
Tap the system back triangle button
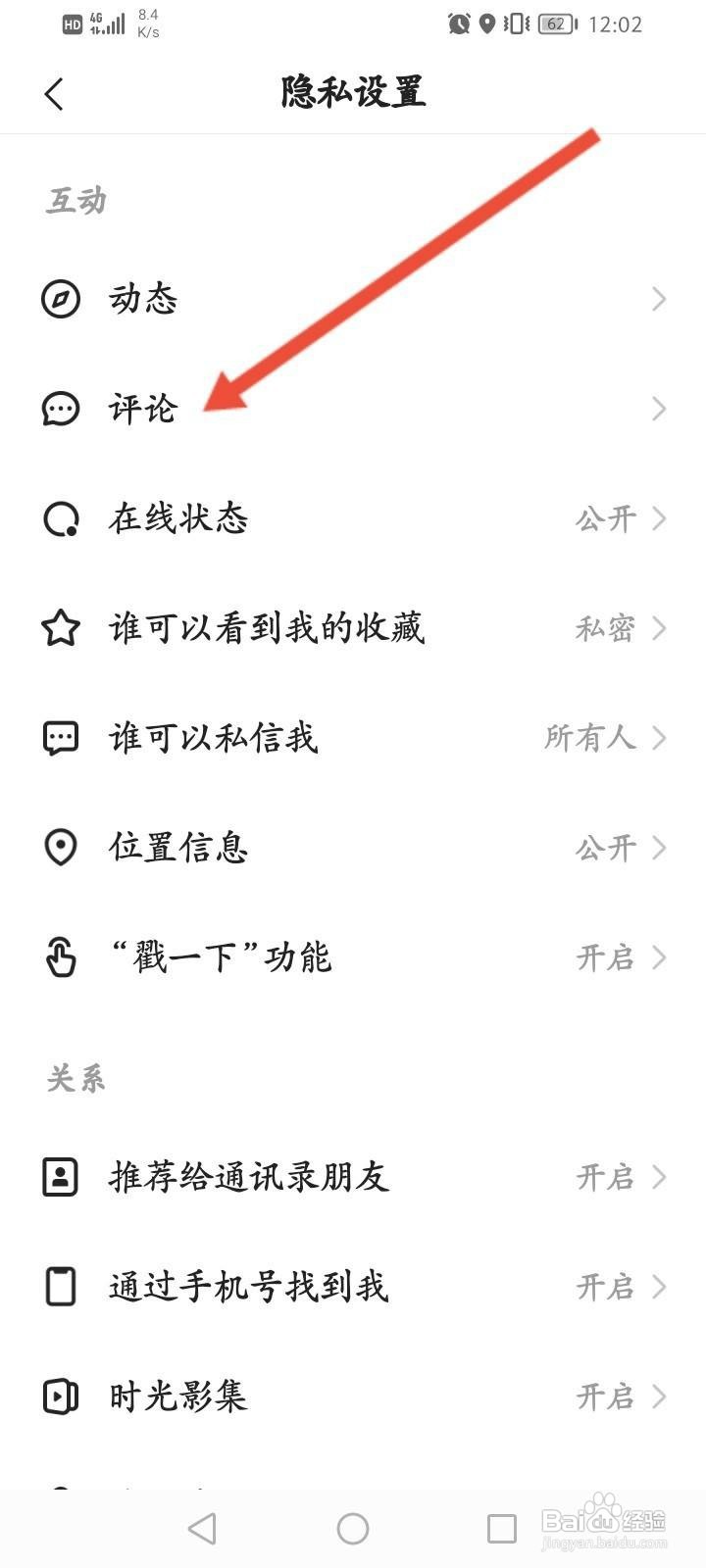click(x=203, y=1529)
